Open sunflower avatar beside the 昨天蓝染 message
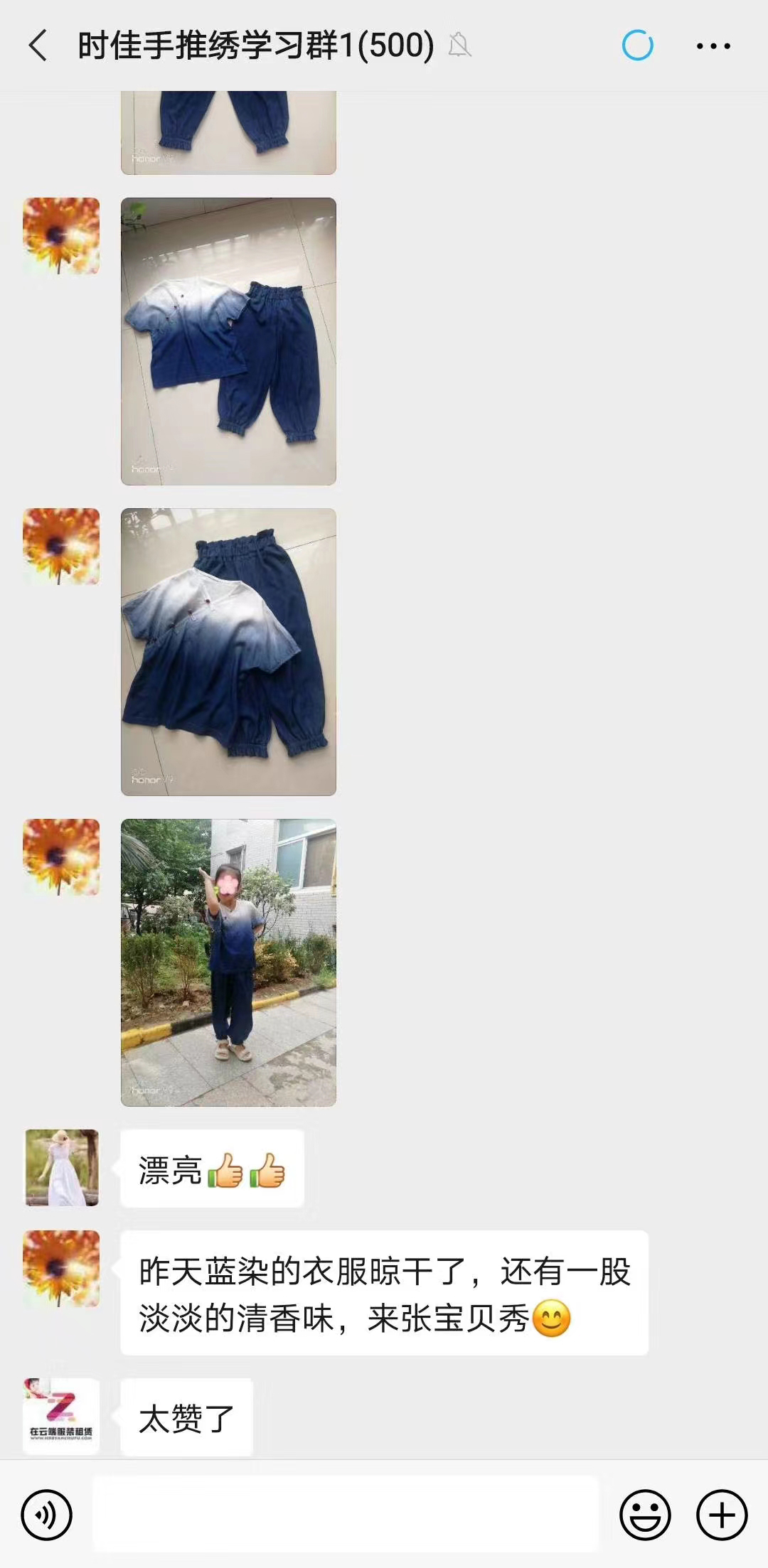768x1568 pixels. click(x=61, y=1269)
